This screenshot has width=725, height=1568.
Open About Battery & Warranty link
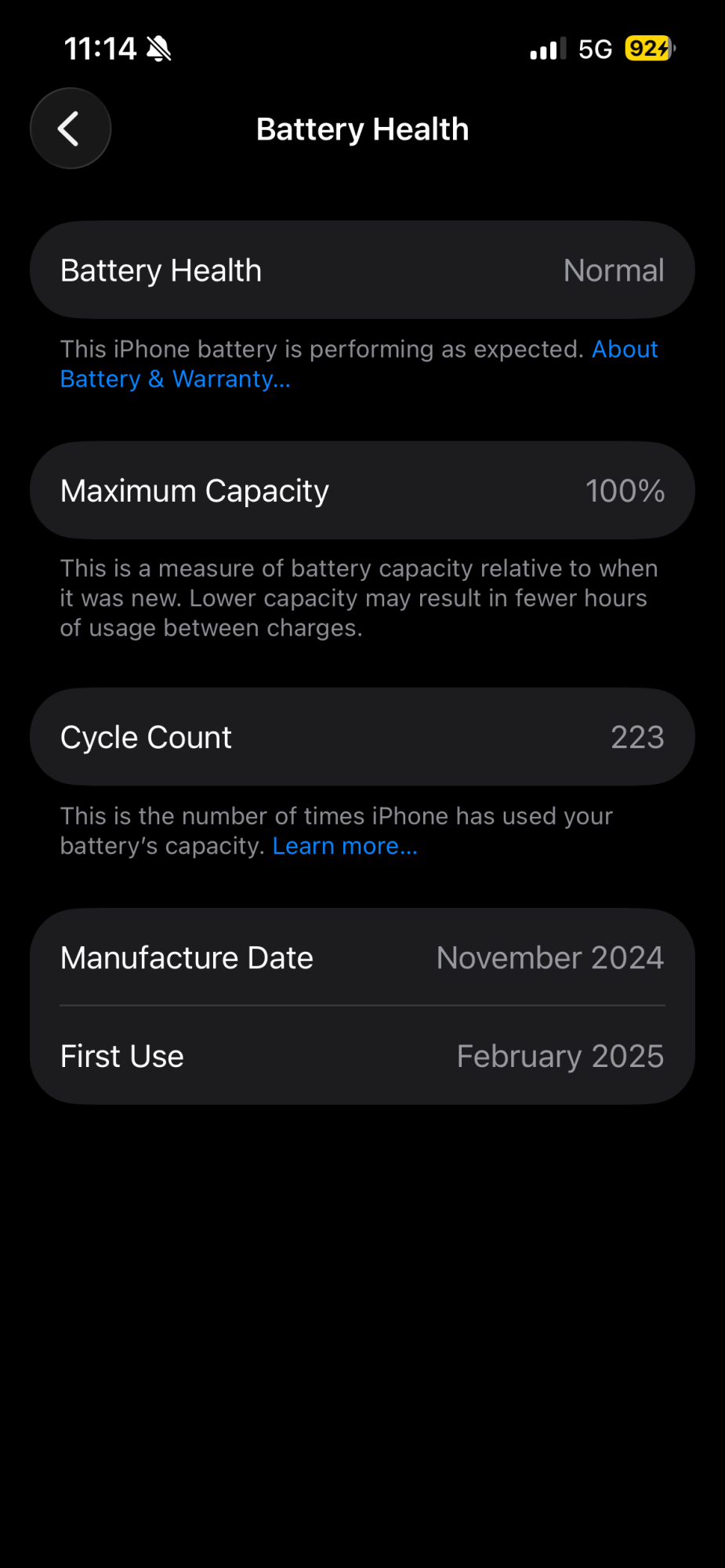[x=175, y=379]
